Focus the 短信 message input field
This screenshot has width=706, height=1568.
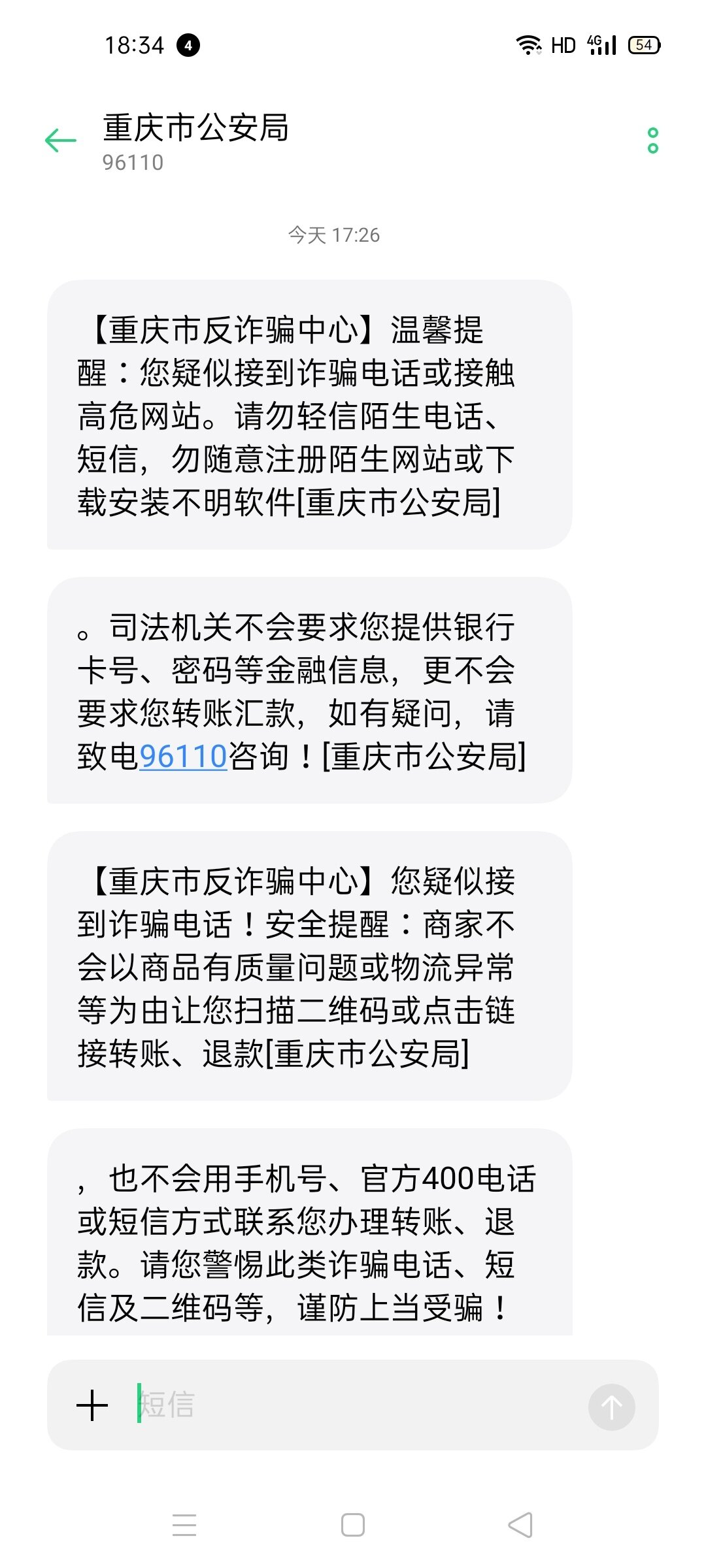pyautogui.click(x=353, y=1405)
